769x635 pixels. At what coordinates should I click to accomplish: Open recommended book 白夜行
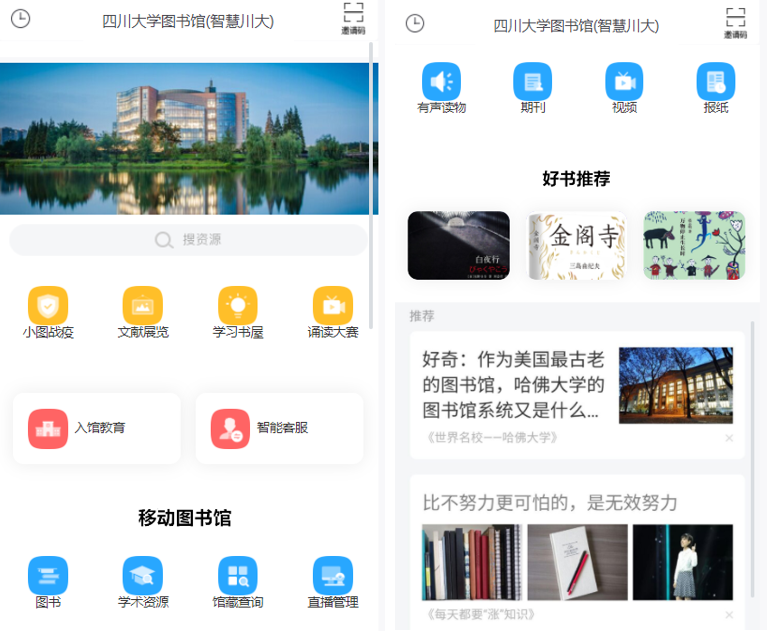tap(459, 245)
